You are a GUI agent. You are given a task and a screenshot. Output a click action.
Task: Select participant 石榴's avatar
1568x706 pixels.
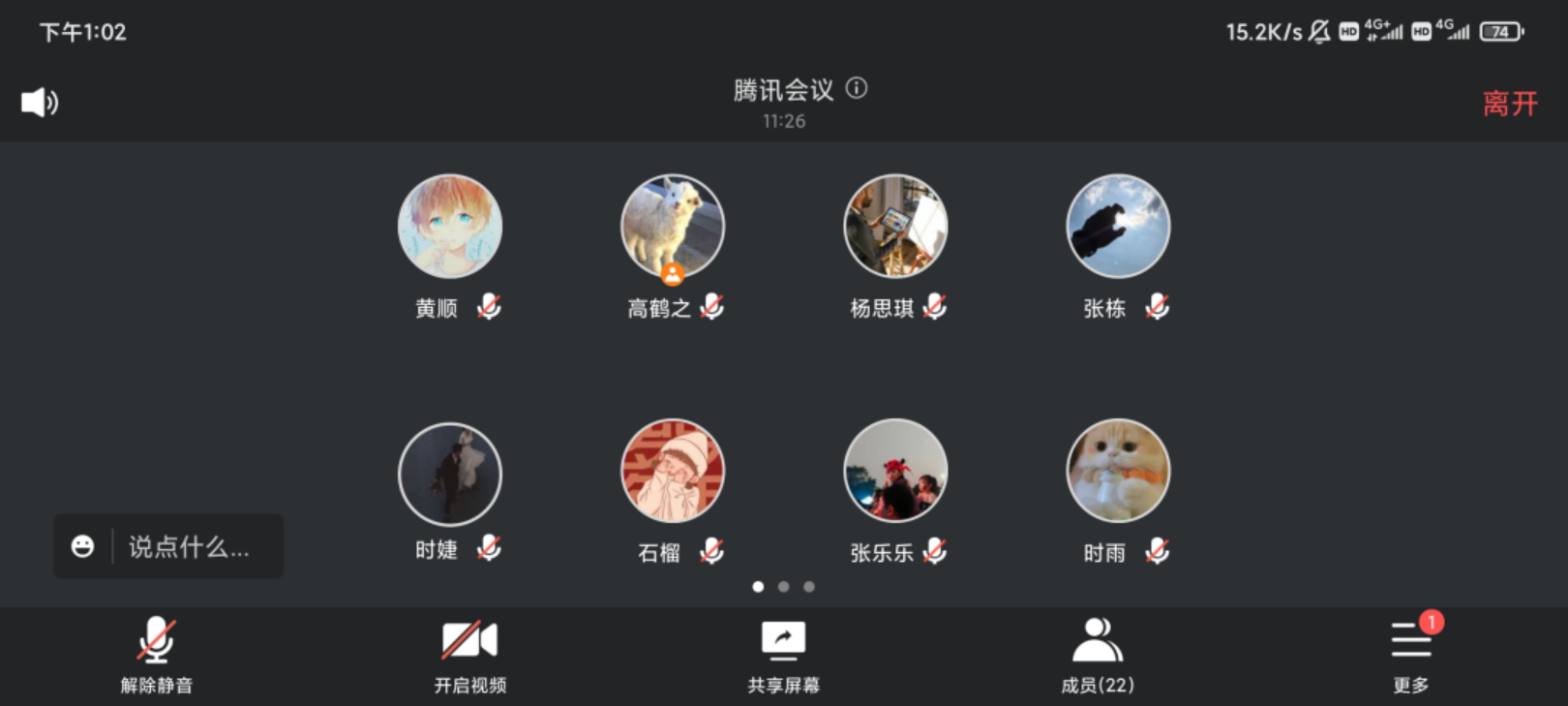pyautogui.click(x=673, y=472)
